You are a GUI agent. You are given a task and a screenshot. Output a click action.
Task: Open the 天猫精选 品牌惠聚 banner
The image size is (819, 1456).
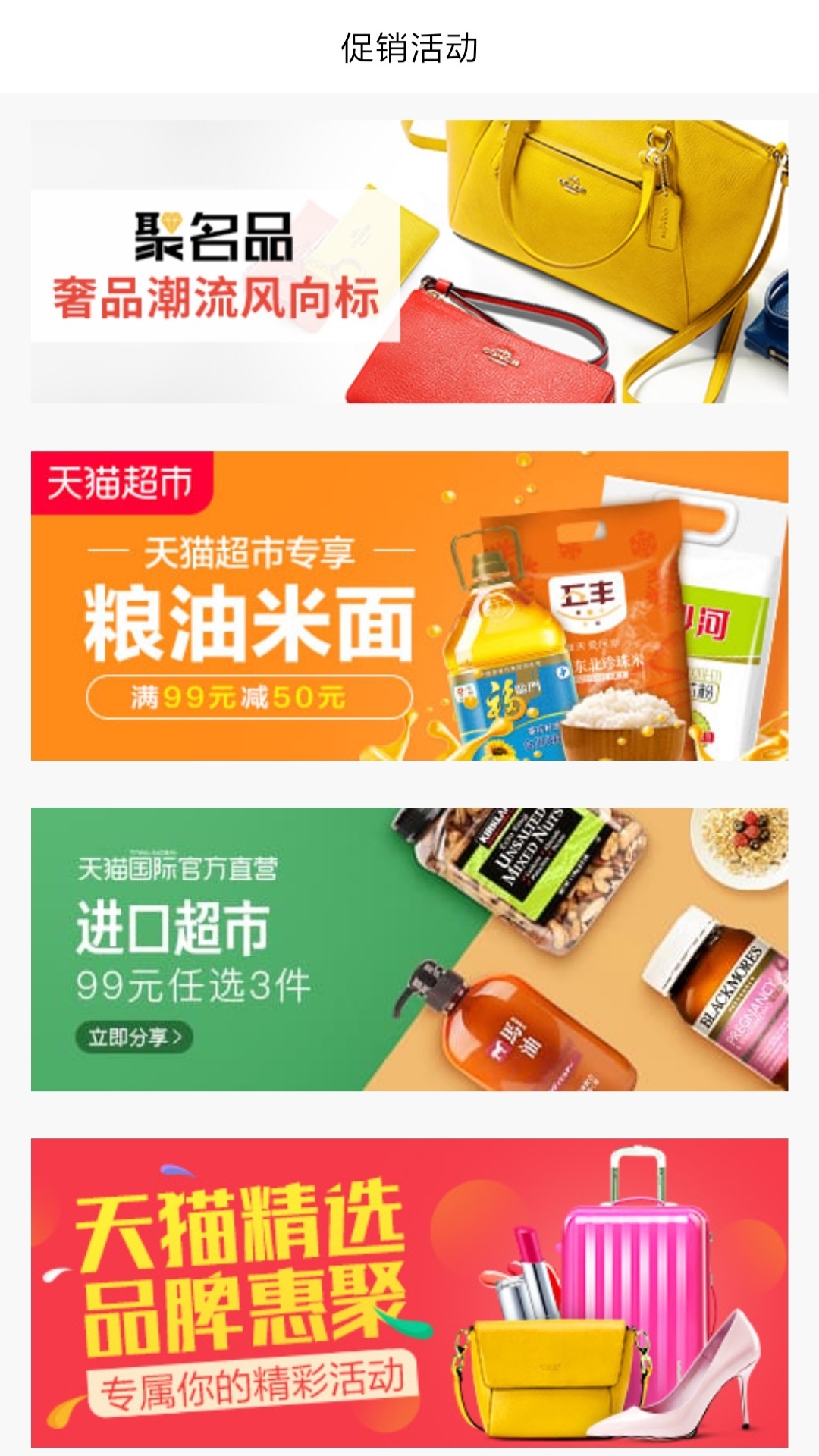click(x=409, y=1293)
